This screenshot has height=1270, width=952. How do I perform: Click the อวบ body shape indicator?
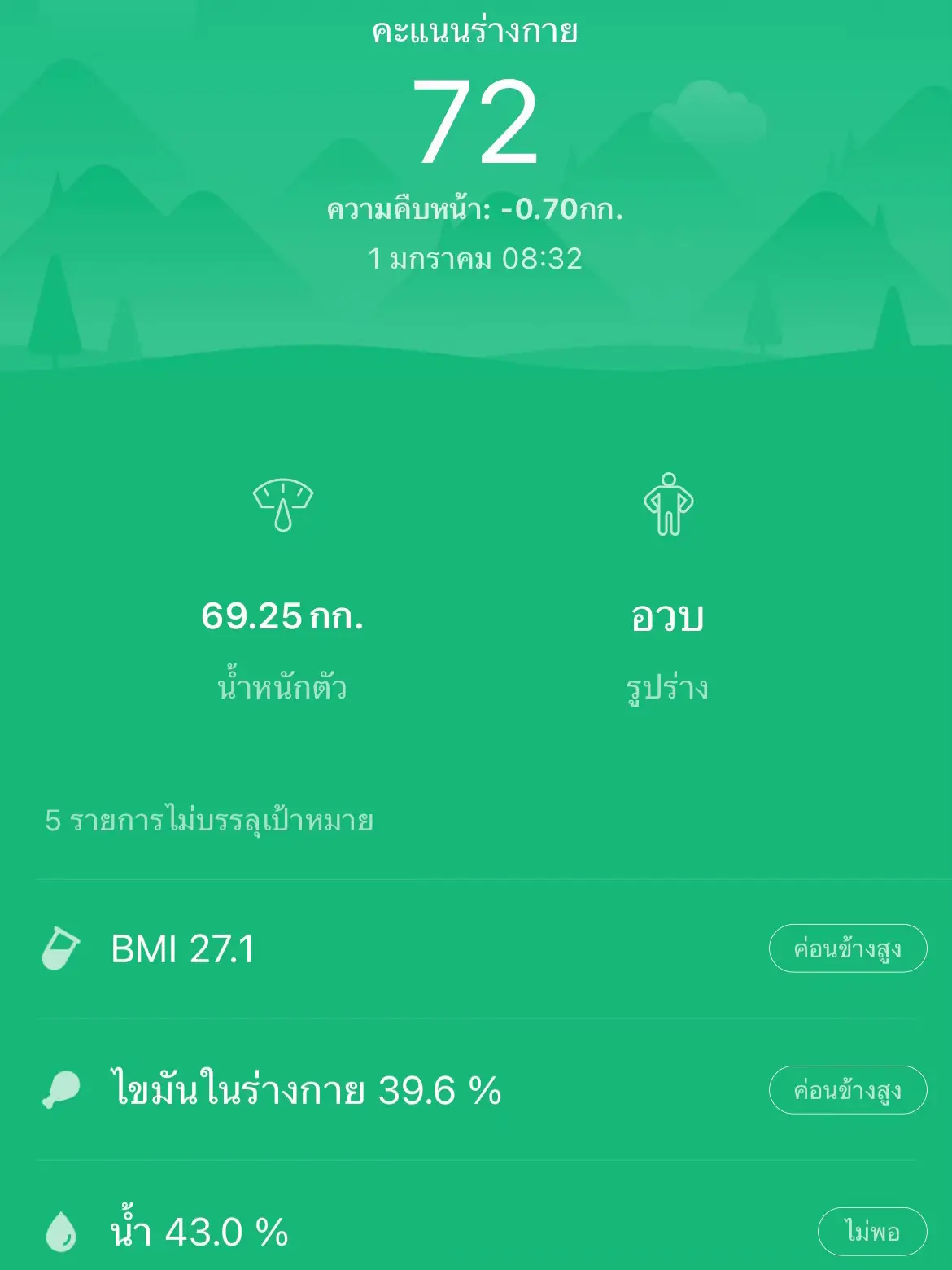pyautogui.click(x=669, y=620)
